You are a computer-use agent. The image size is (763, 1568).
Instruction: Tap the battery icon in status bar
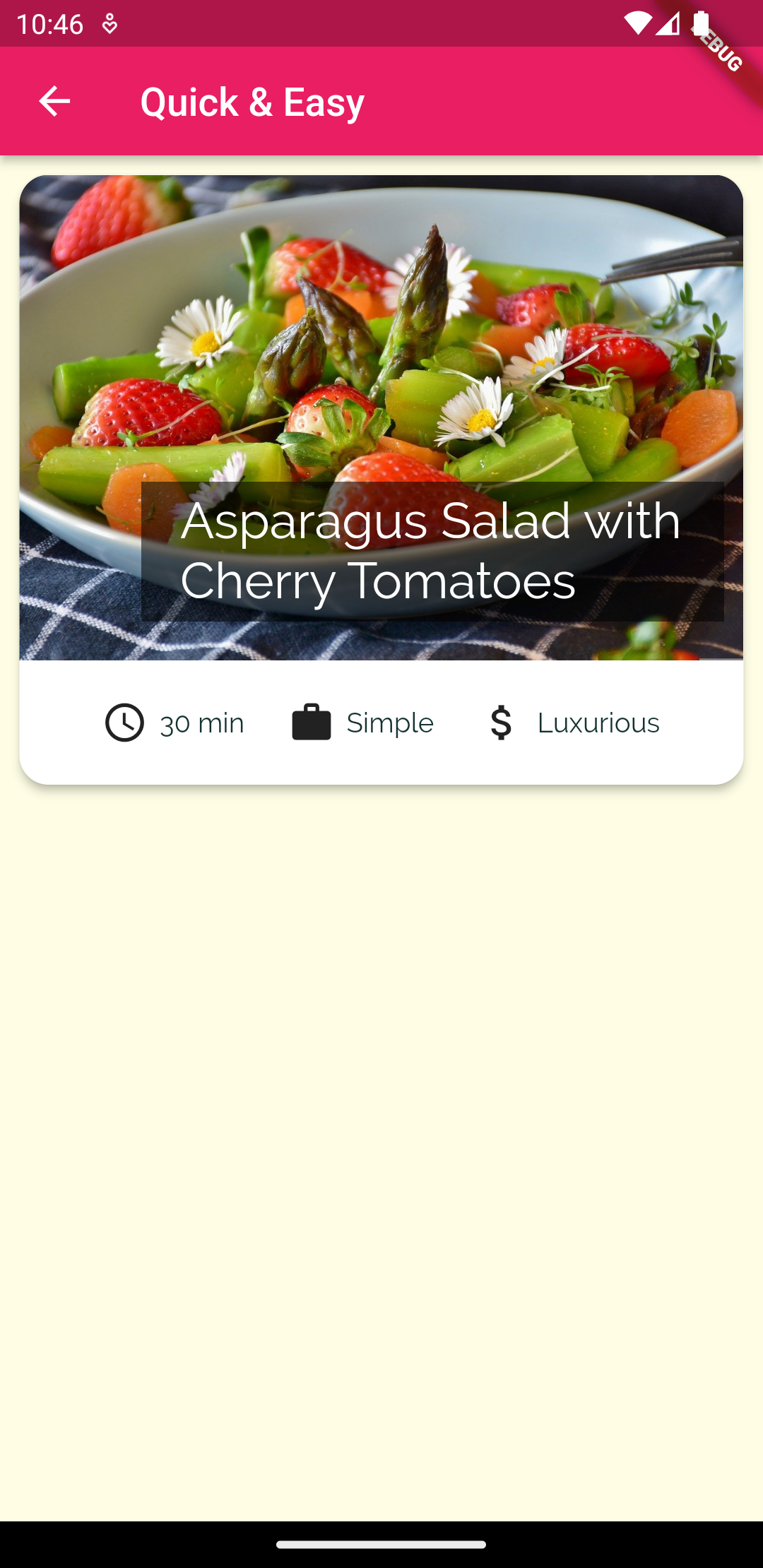[703, 24]
